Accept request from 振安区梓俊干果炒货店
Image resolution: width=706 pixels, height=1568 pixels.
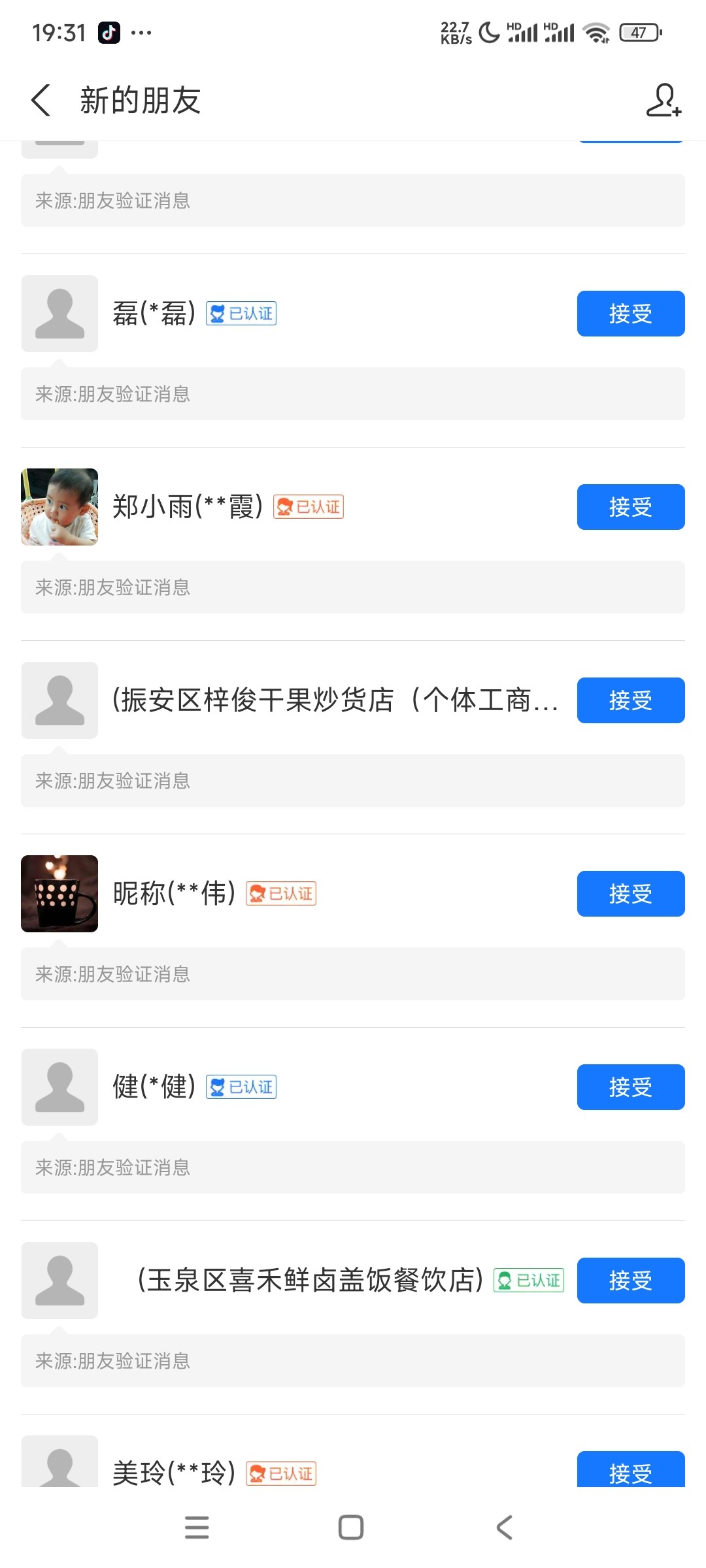click(x=630, y=700)
